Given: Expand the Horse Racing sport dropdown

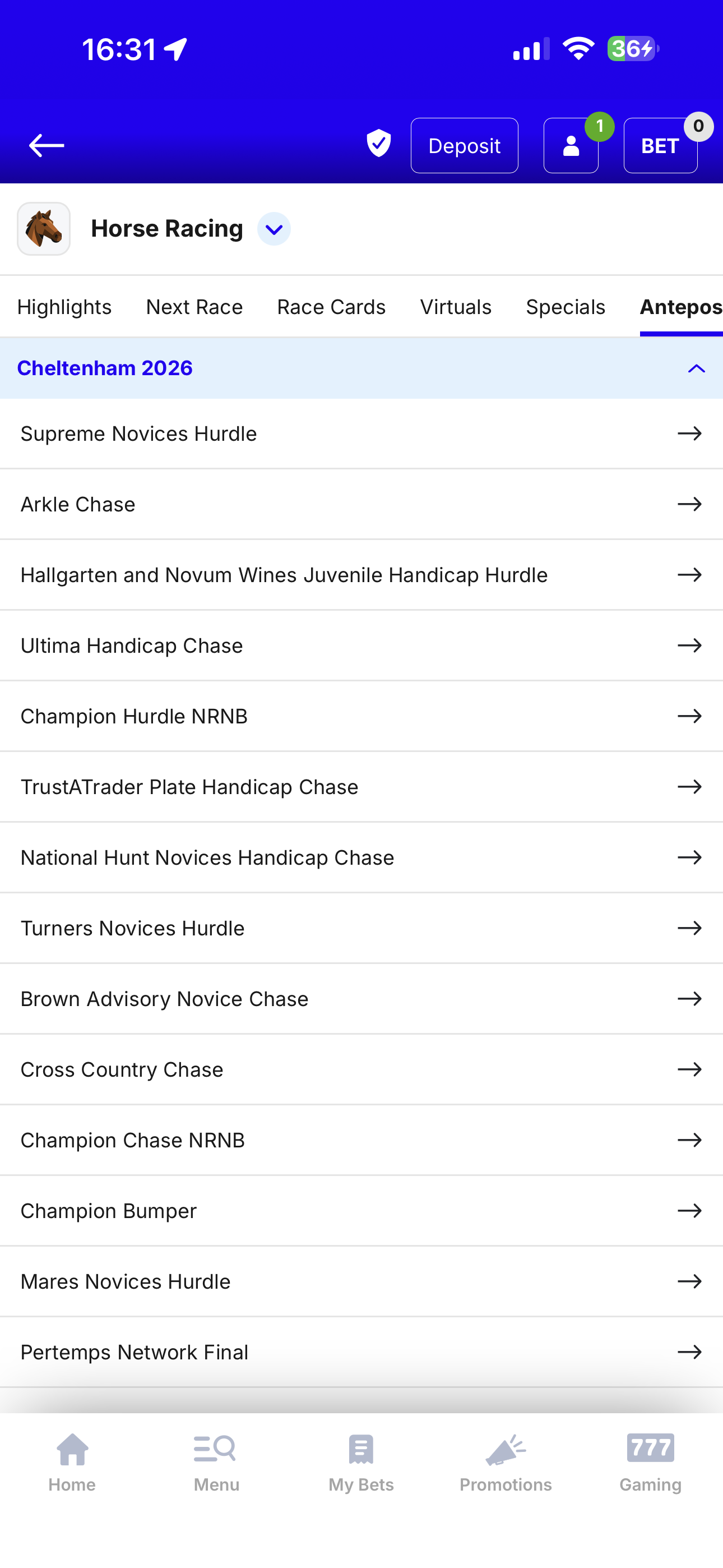Looking at the screenshot, I should (274, 229).
